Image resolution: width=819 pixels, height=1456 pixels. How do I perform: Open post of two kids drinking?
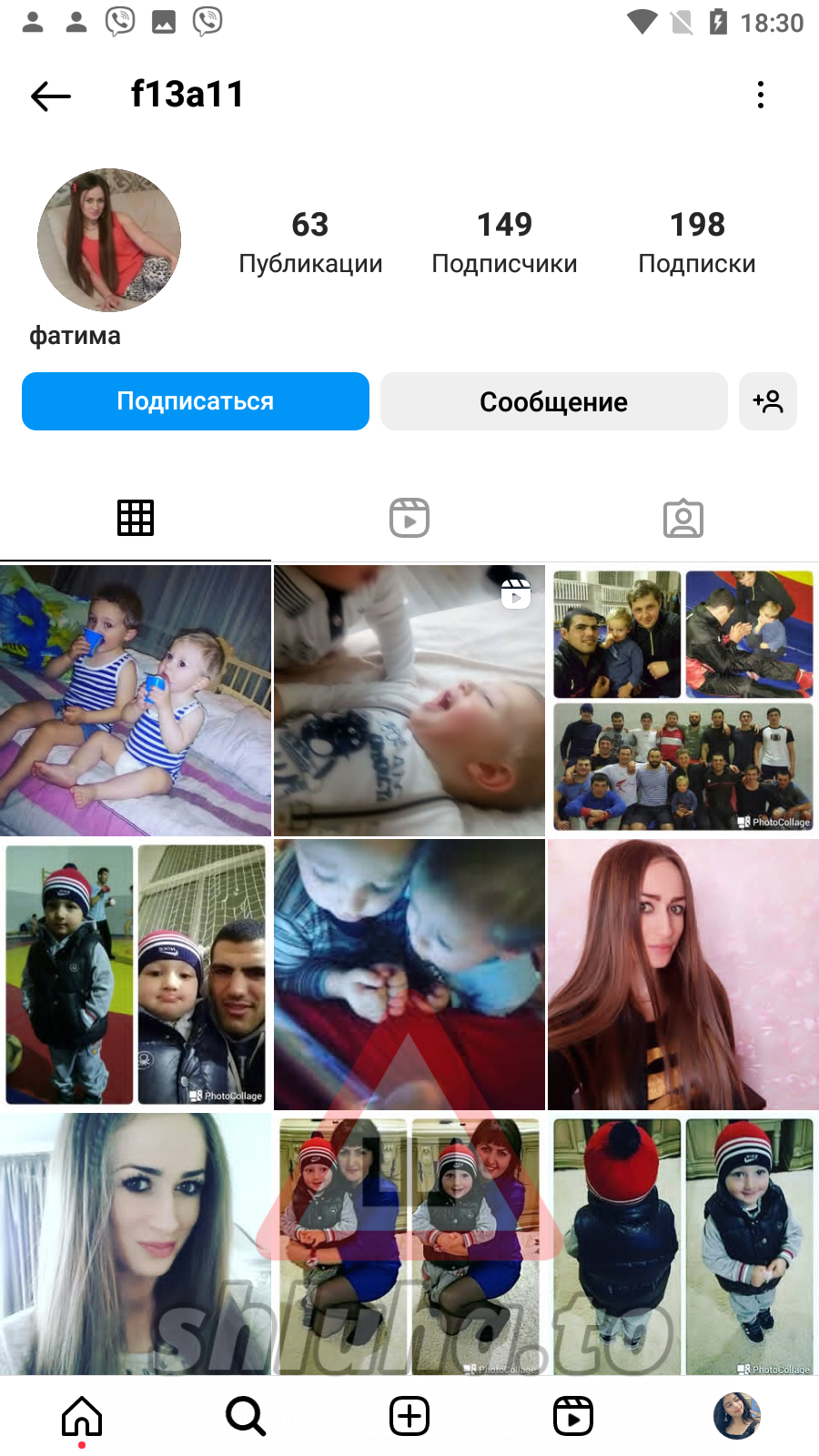click(136, 700)
